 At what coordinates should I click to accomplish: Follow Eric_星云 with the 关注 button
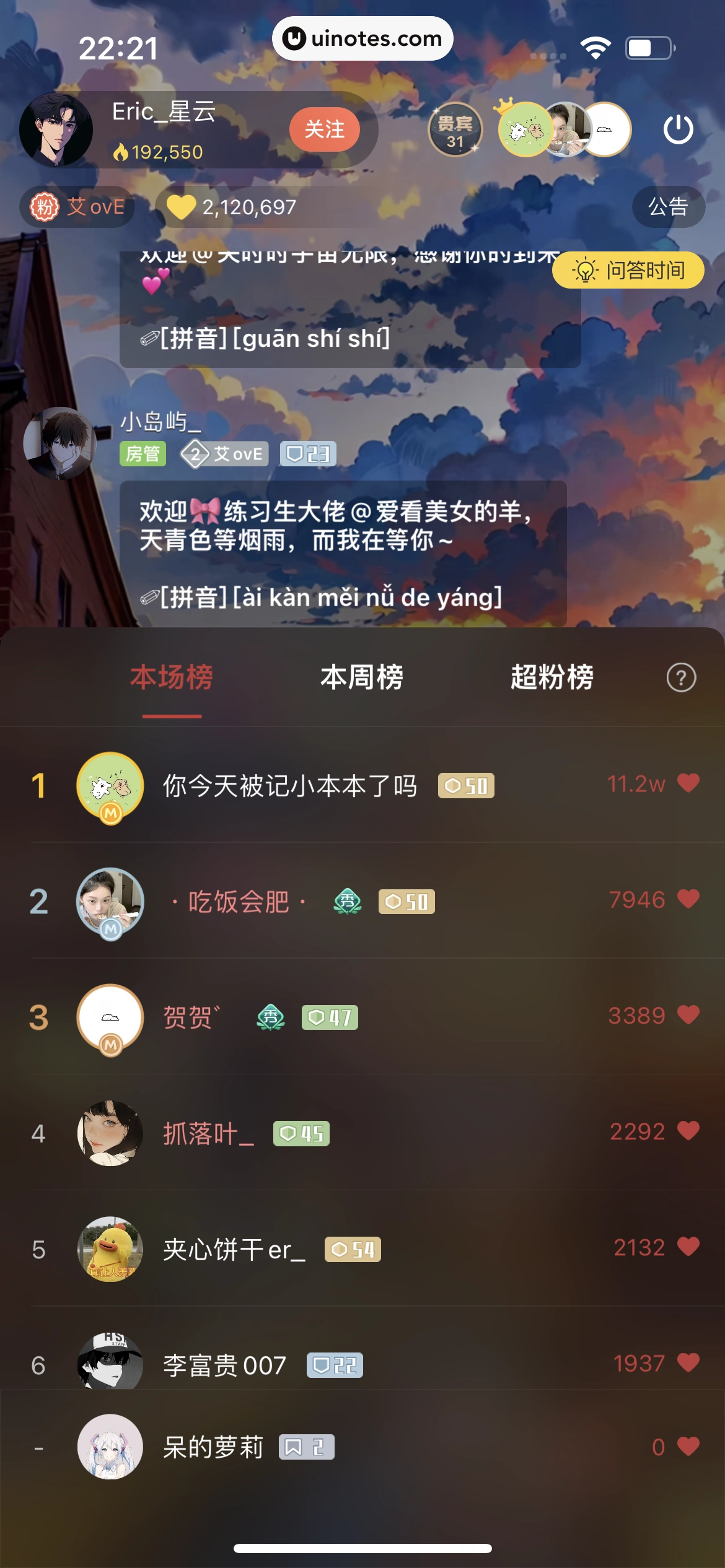click(324, 129)
